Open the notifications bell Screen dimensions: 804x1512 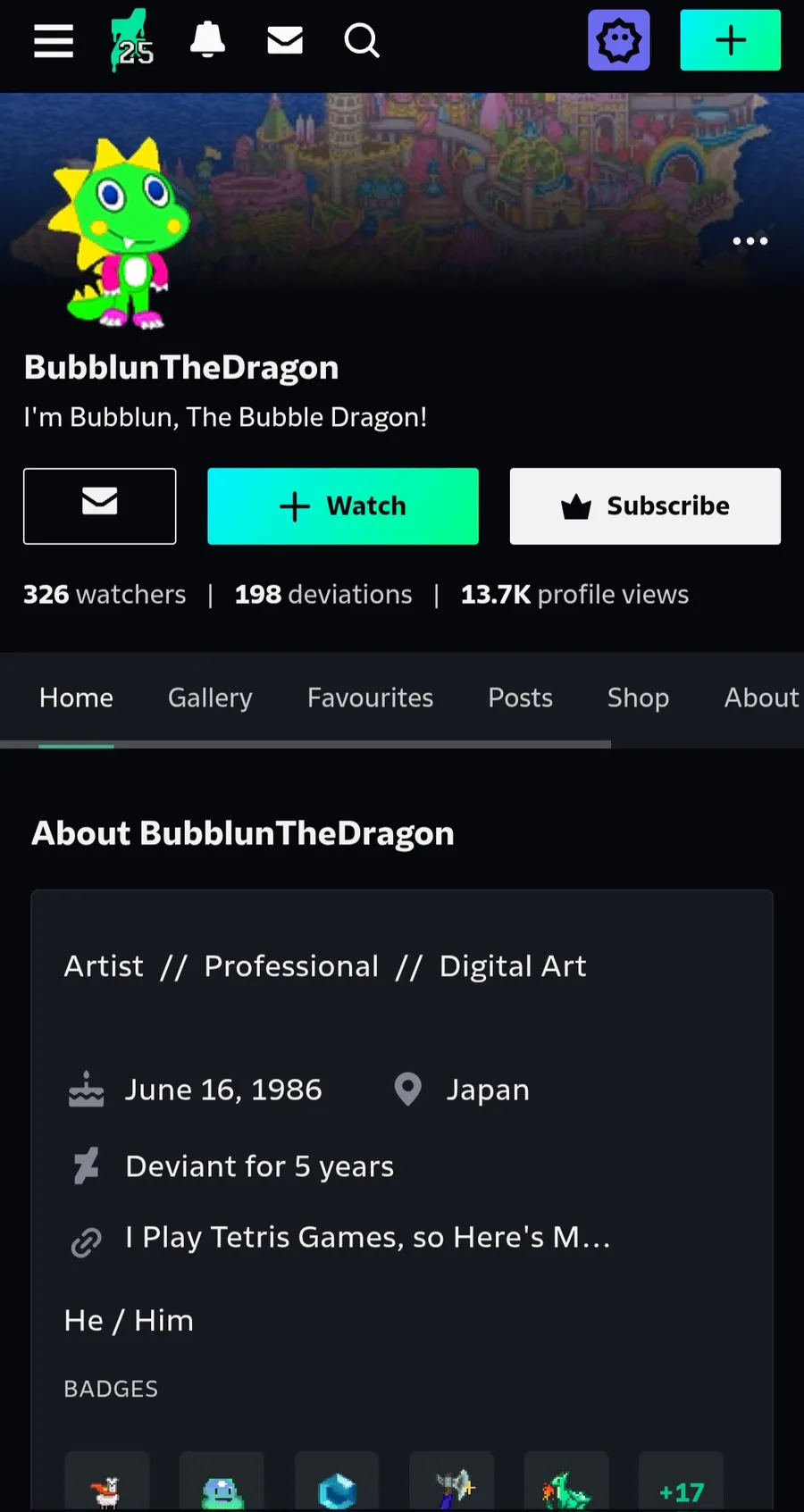point(207,41)
